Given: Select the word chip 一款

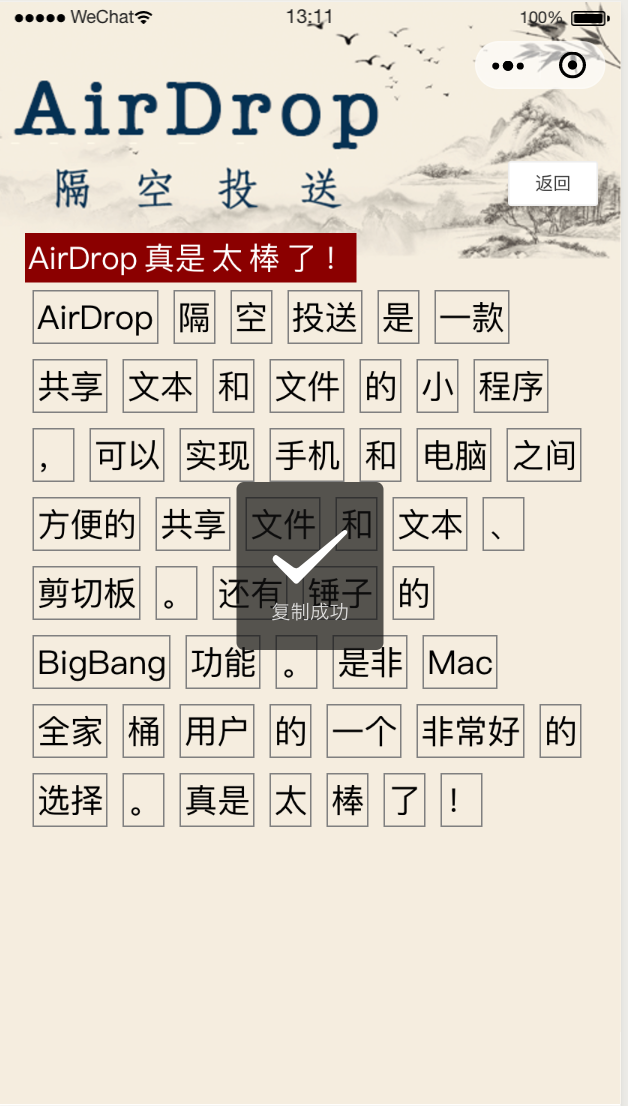Looking at the screenshot, I should (471, 317).
